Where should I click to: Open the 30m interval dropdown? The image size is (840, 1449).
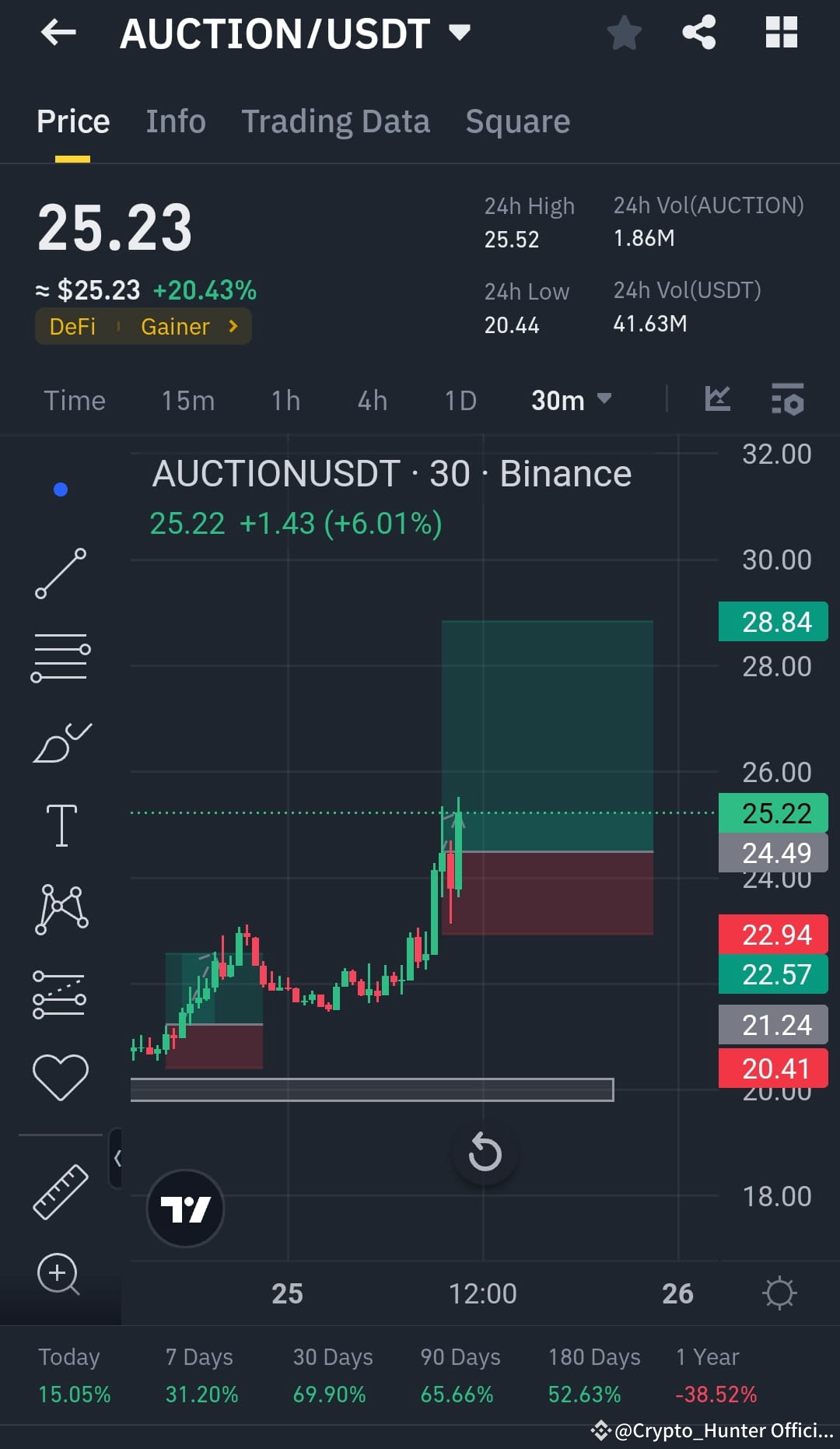(x=572, y=400)
